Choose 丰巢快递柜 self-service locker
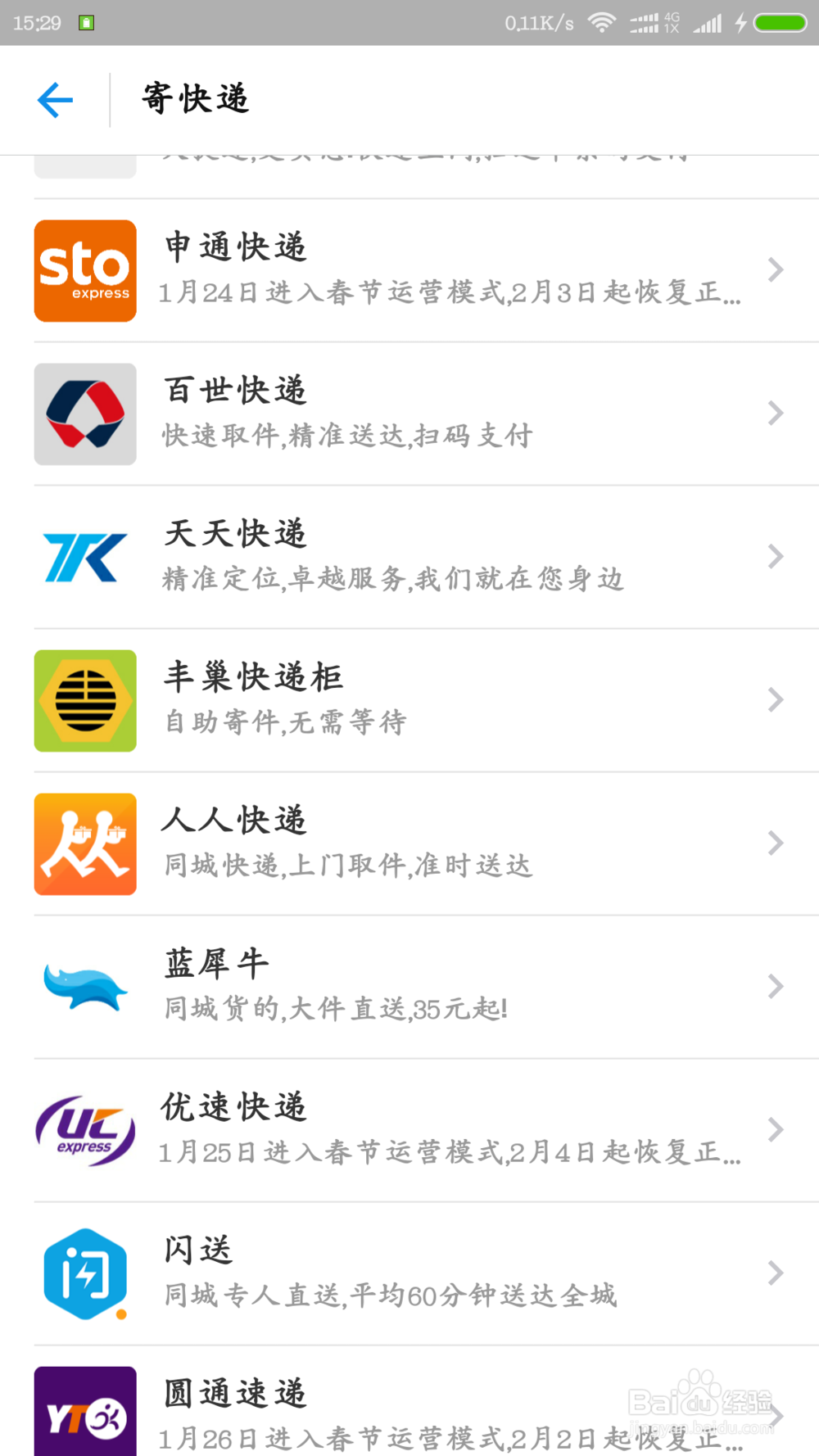 pos(409,701)
